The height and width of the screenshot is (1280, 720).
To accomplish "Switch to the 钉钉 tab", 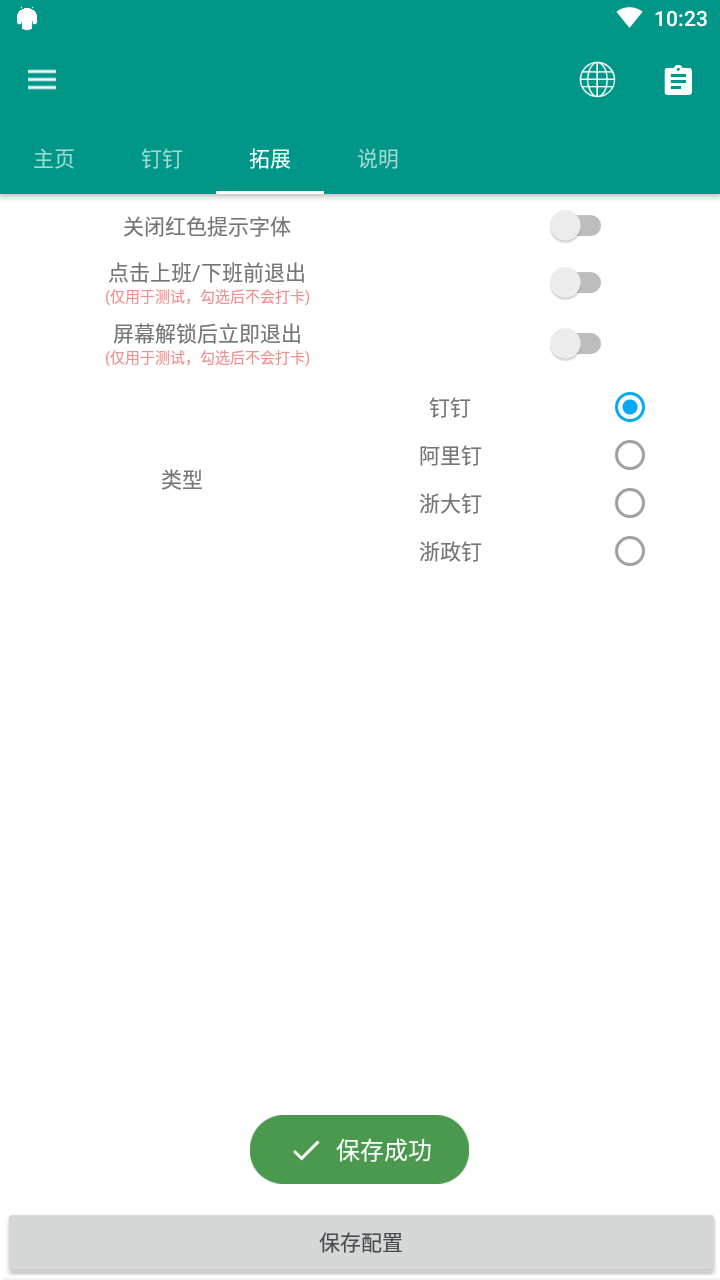I will coord(162,159).
